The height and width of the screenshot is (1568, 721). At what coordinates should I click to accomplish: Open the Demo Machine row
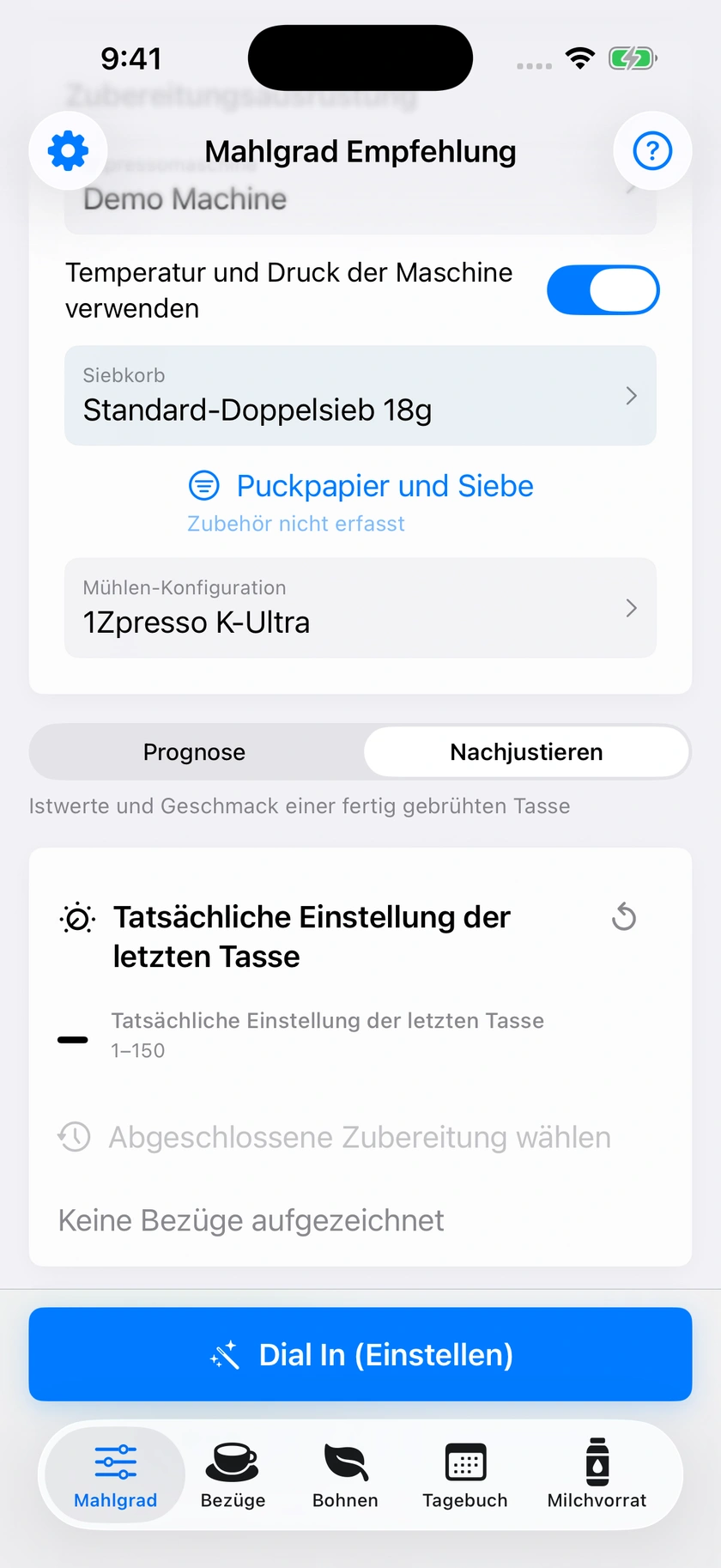point(360,196)
